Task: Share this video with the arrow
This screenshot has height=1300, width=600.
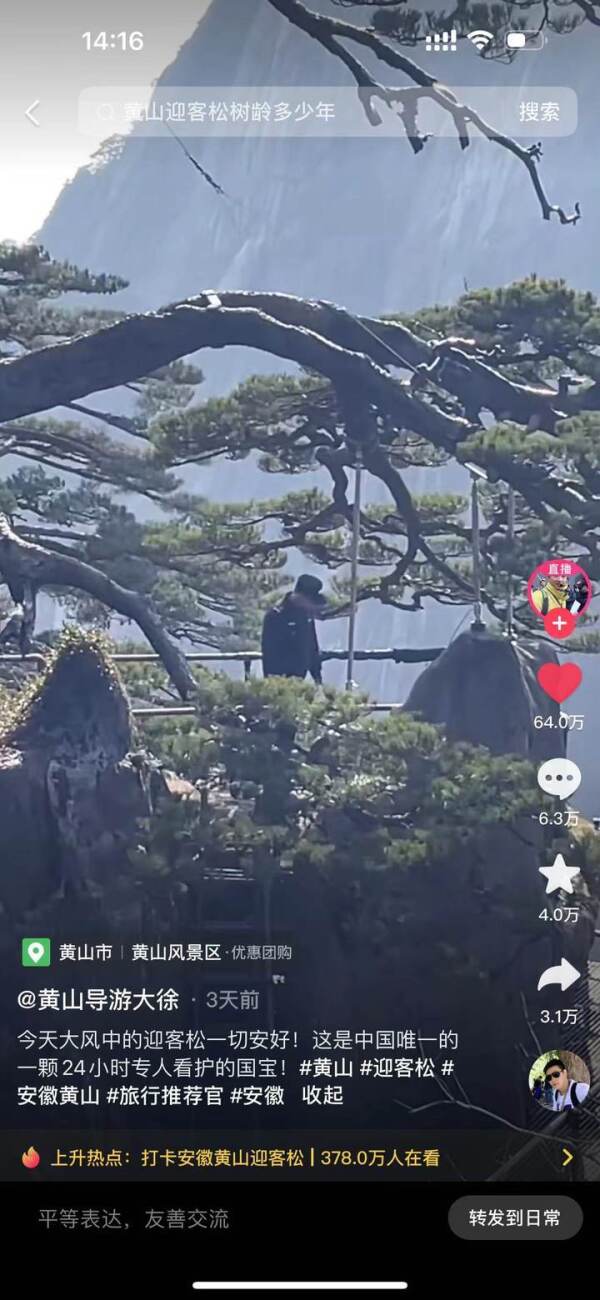Action: (559, 975)
